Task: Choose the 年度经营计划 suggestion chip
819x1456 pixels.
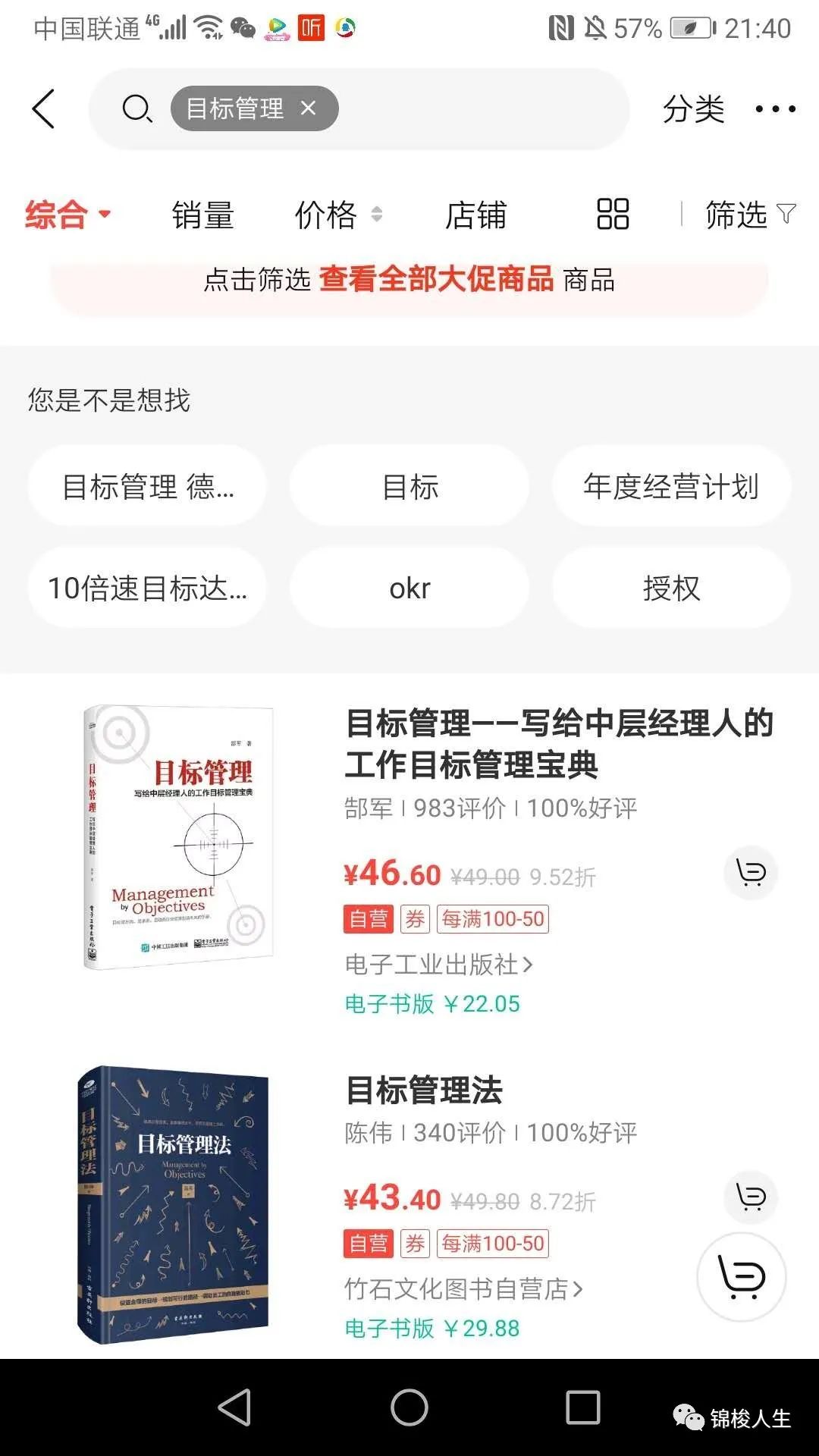Action: (x=671, y=486)
